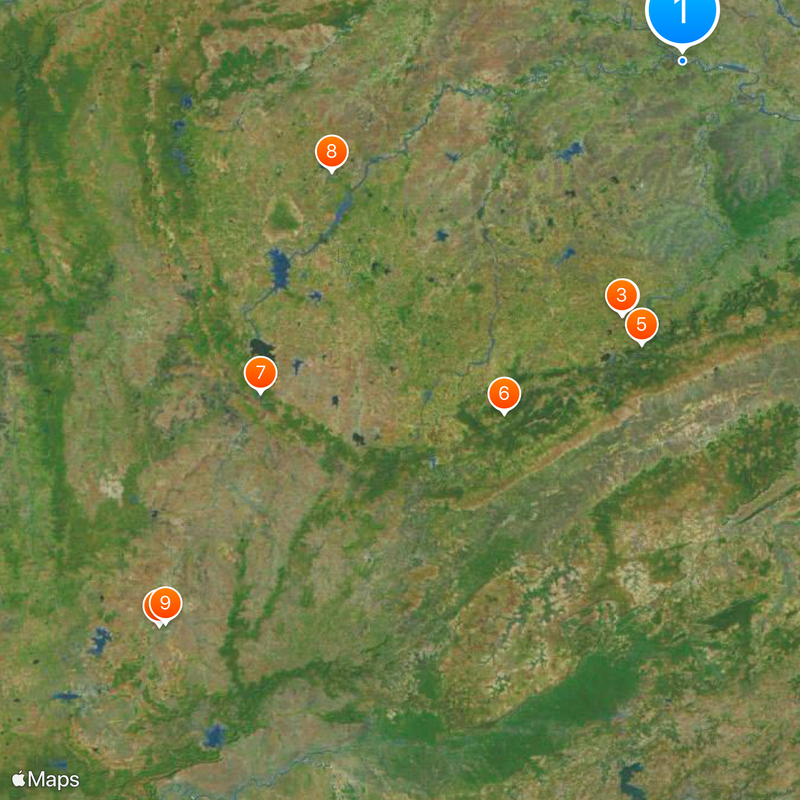Image resolution: width=800 pixels, height=800 pixels.
Task: Open map pin number 5
Action: [642, 325]
